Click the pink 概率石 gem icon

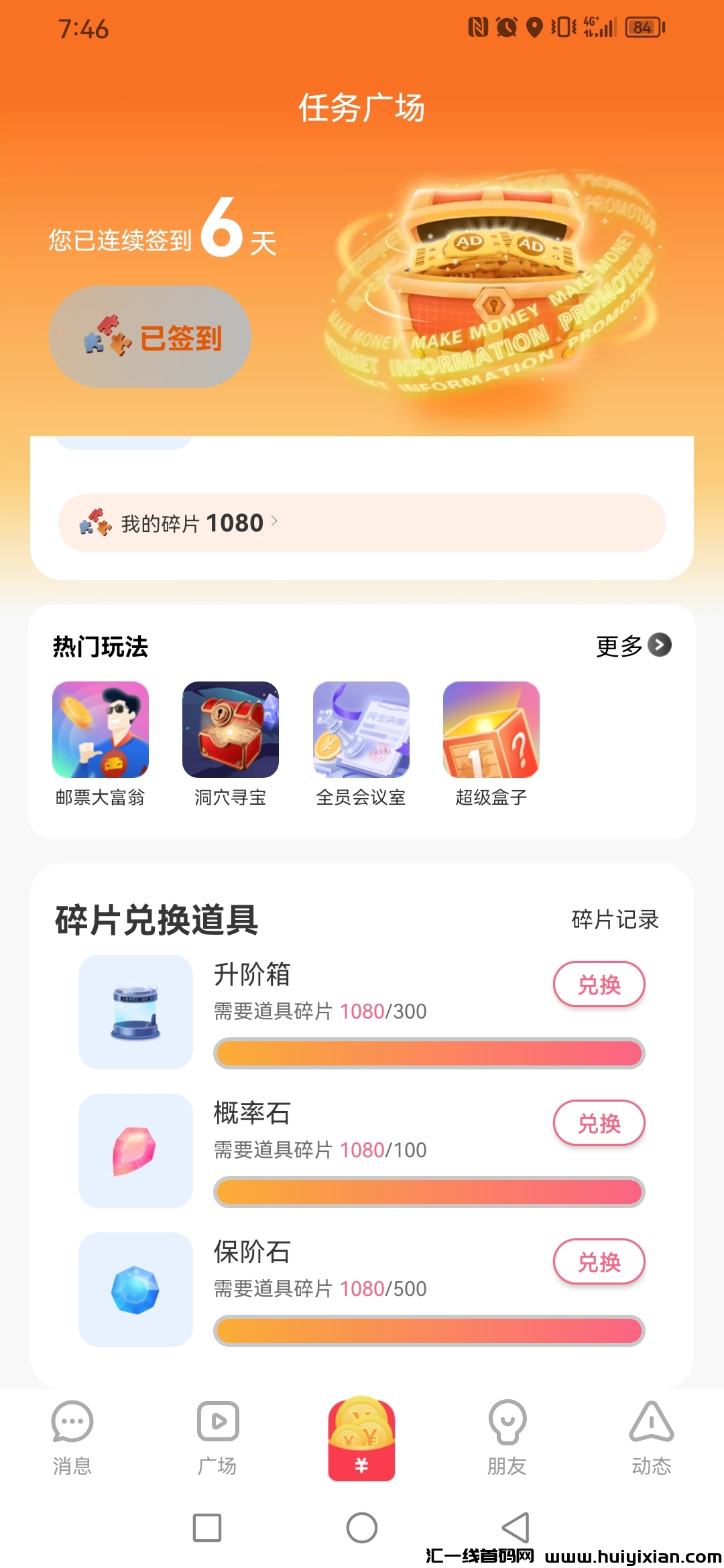[x=135, y=1150]
